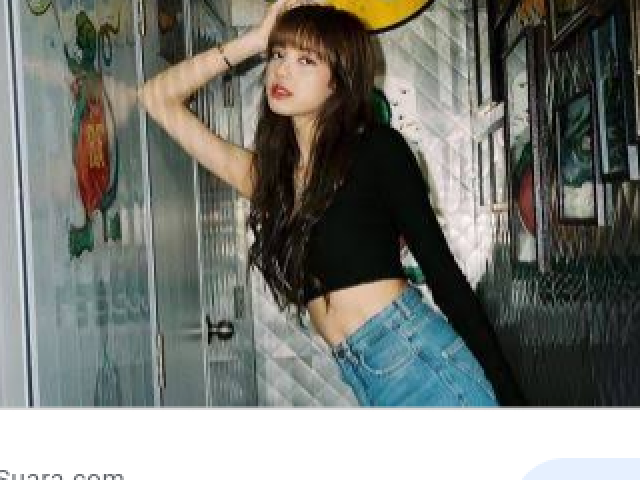Open the Suara.com source link
This screenshot has width=640, height=480.
62,474
